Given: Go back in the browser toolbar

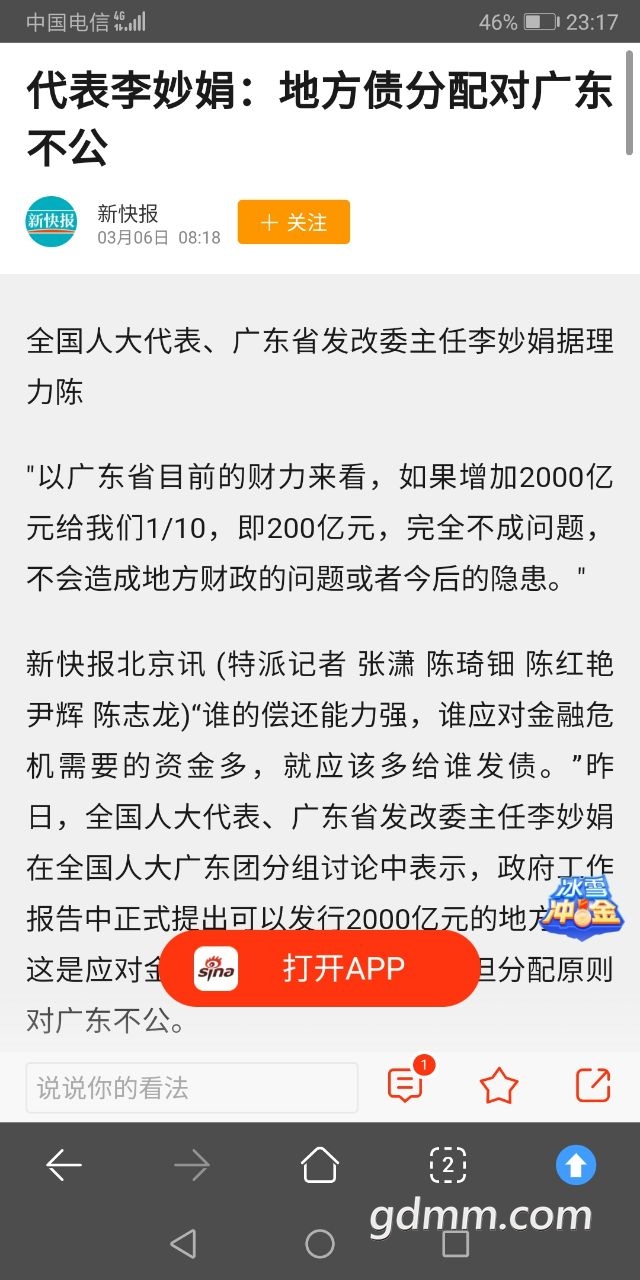Looking at the screenshot, I should (64, 1165).
